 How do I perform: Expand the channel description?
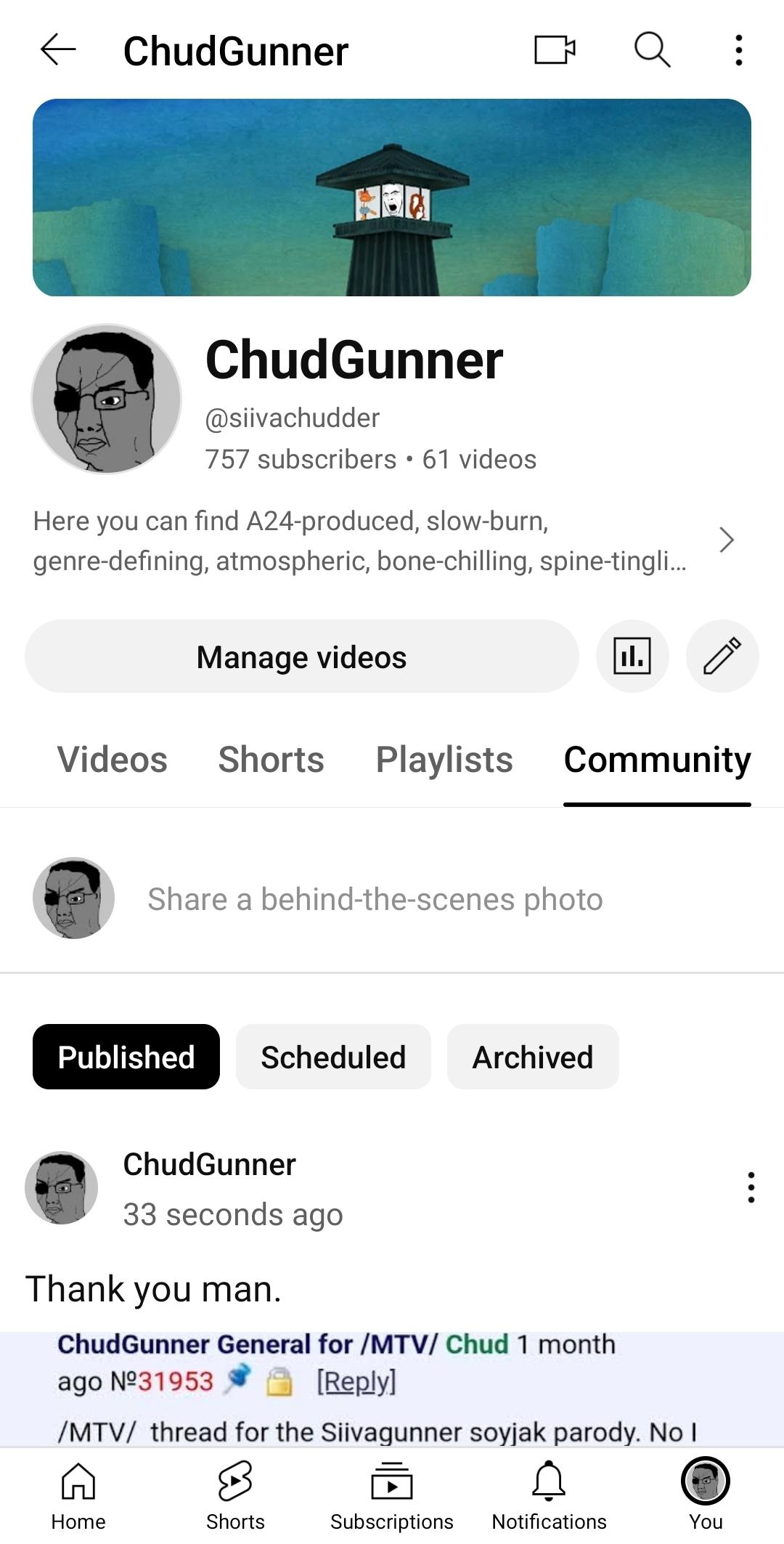click(x=726, y=540)
